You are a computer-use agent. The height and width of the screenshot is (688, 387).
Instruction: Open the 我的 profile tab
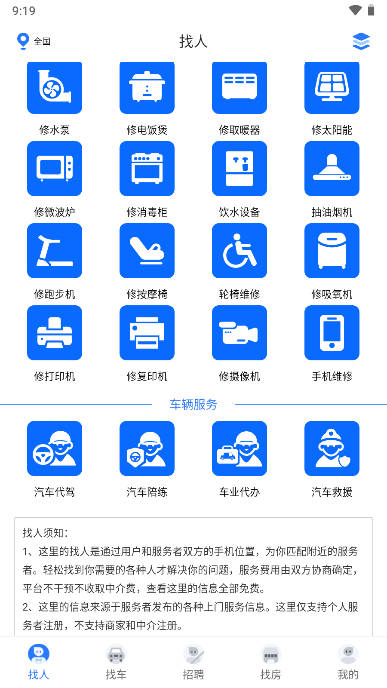coord(348,662)
